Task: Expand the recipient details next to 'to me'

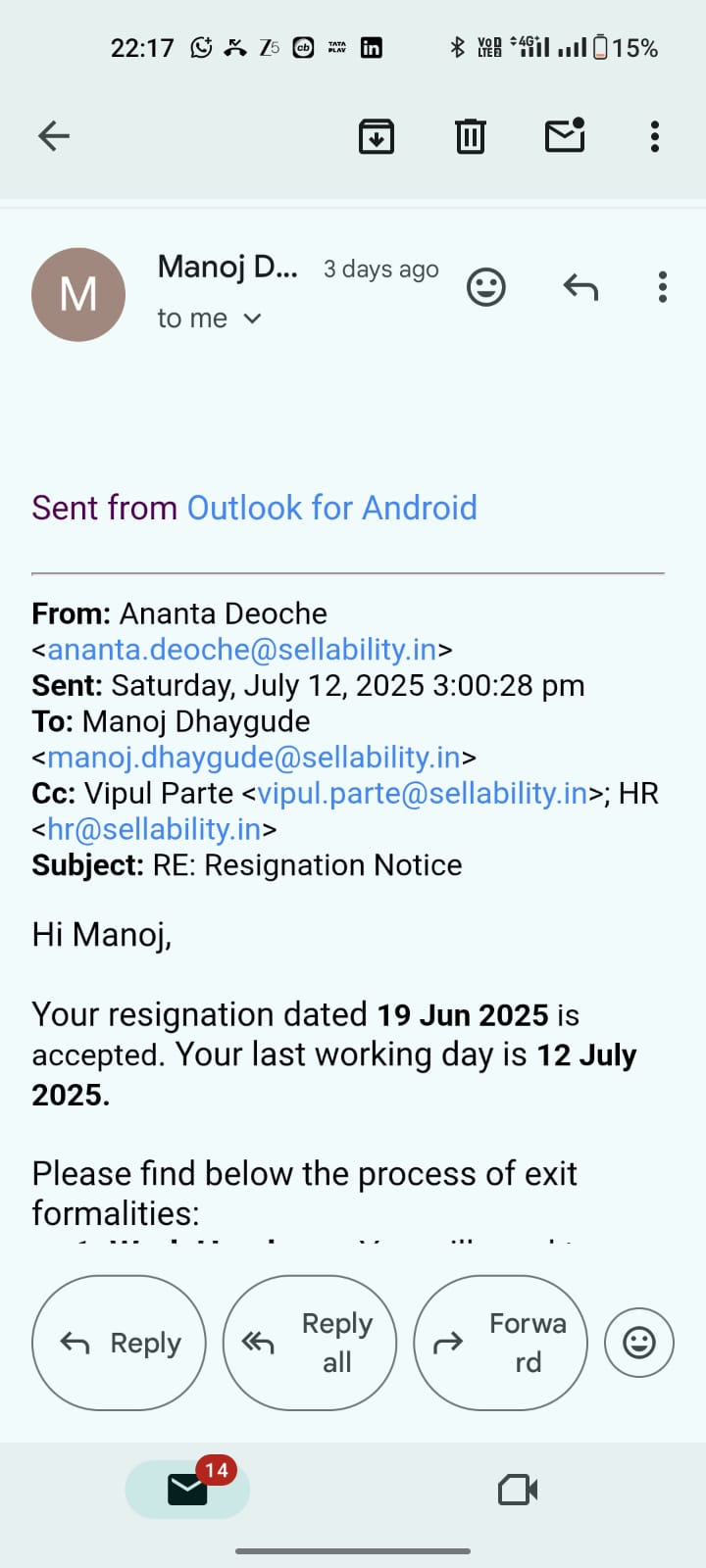Action: tap(252, 318)
